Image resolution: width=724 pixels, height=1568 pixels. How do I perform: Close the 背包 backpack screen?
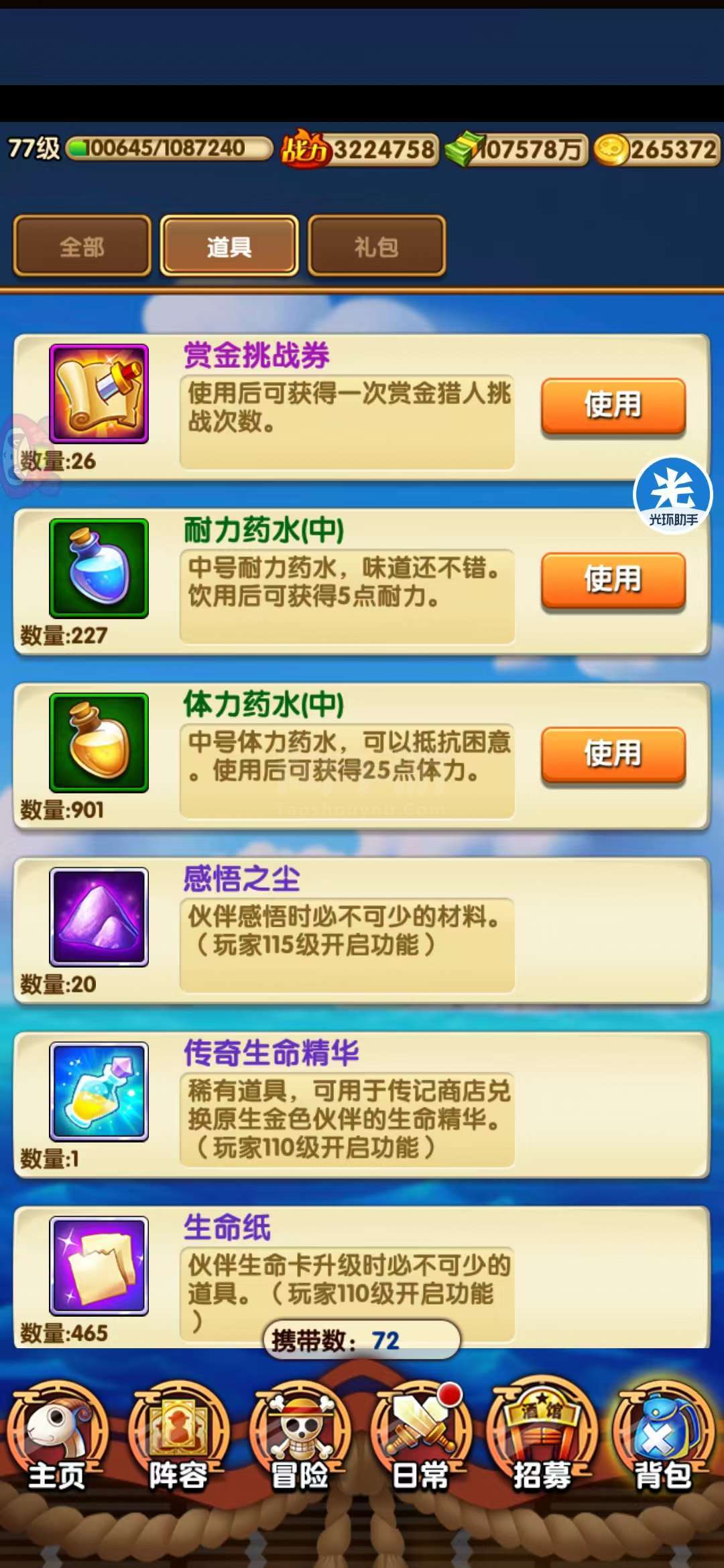coord(663,1437)
